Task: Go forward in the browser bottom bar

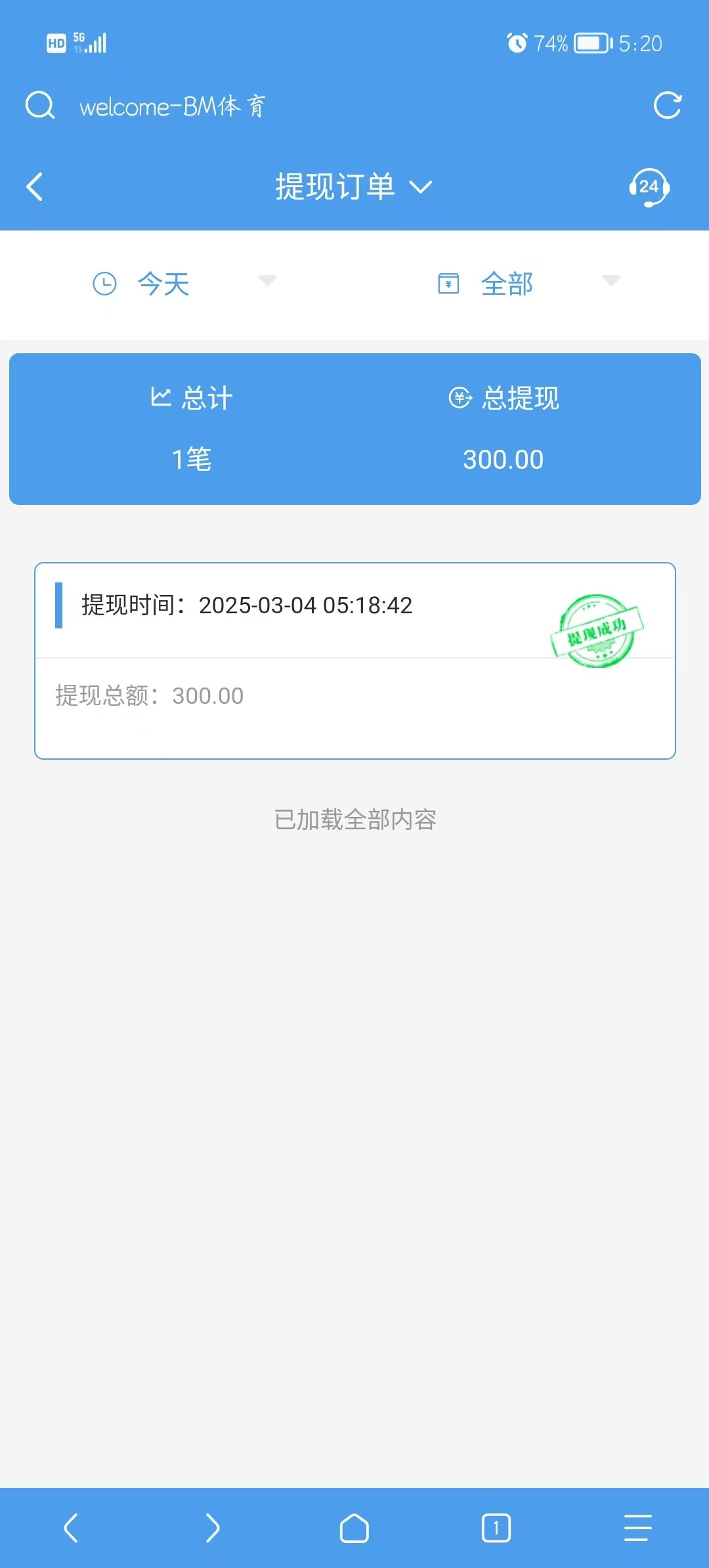Action: tap(213, 1528)
